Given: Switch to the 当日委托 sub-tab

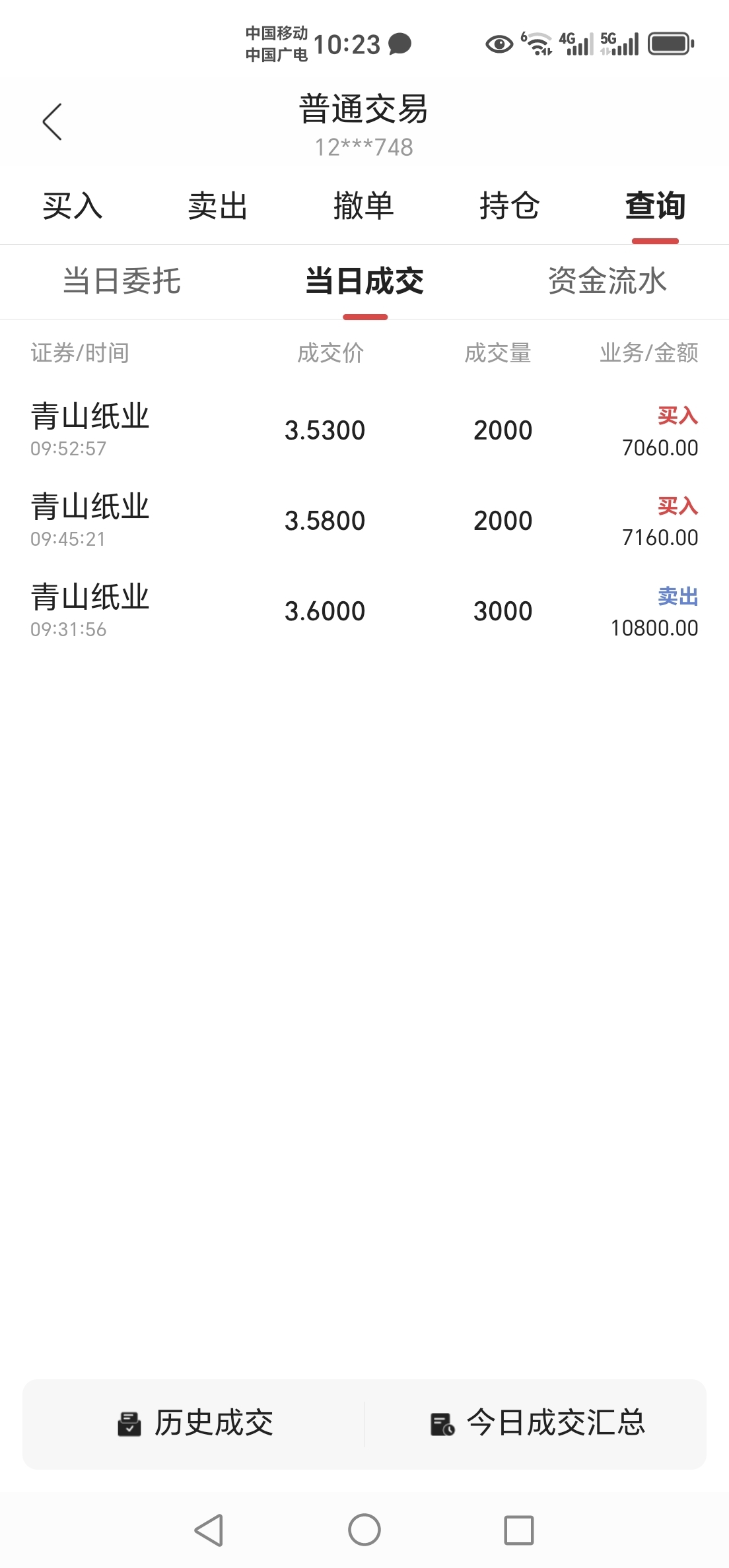Looking at the screenshot, I should point(121,281).
